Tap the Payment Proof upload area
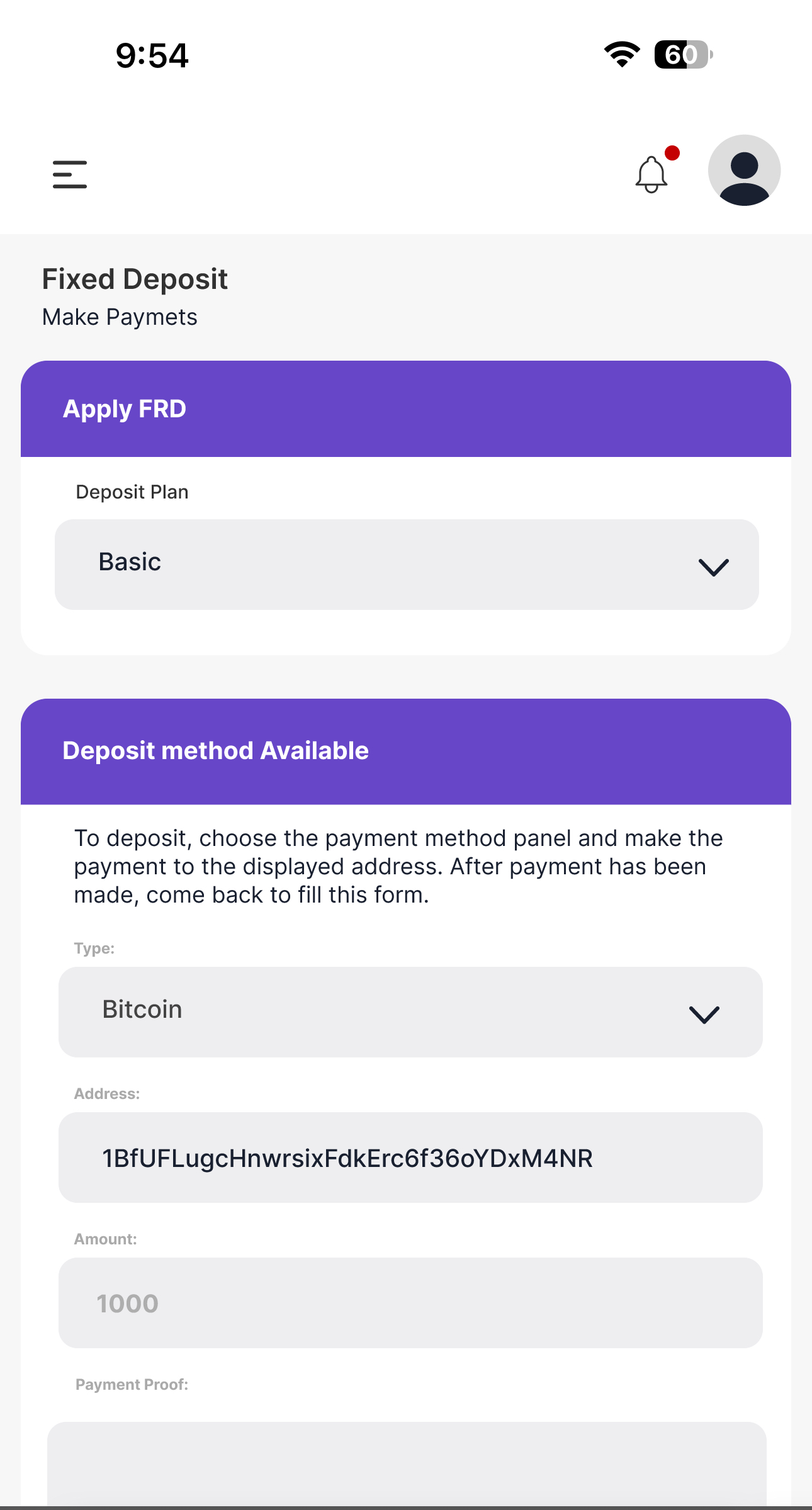The height and width of the screenshot is (1510, 812). (407, 1464)
